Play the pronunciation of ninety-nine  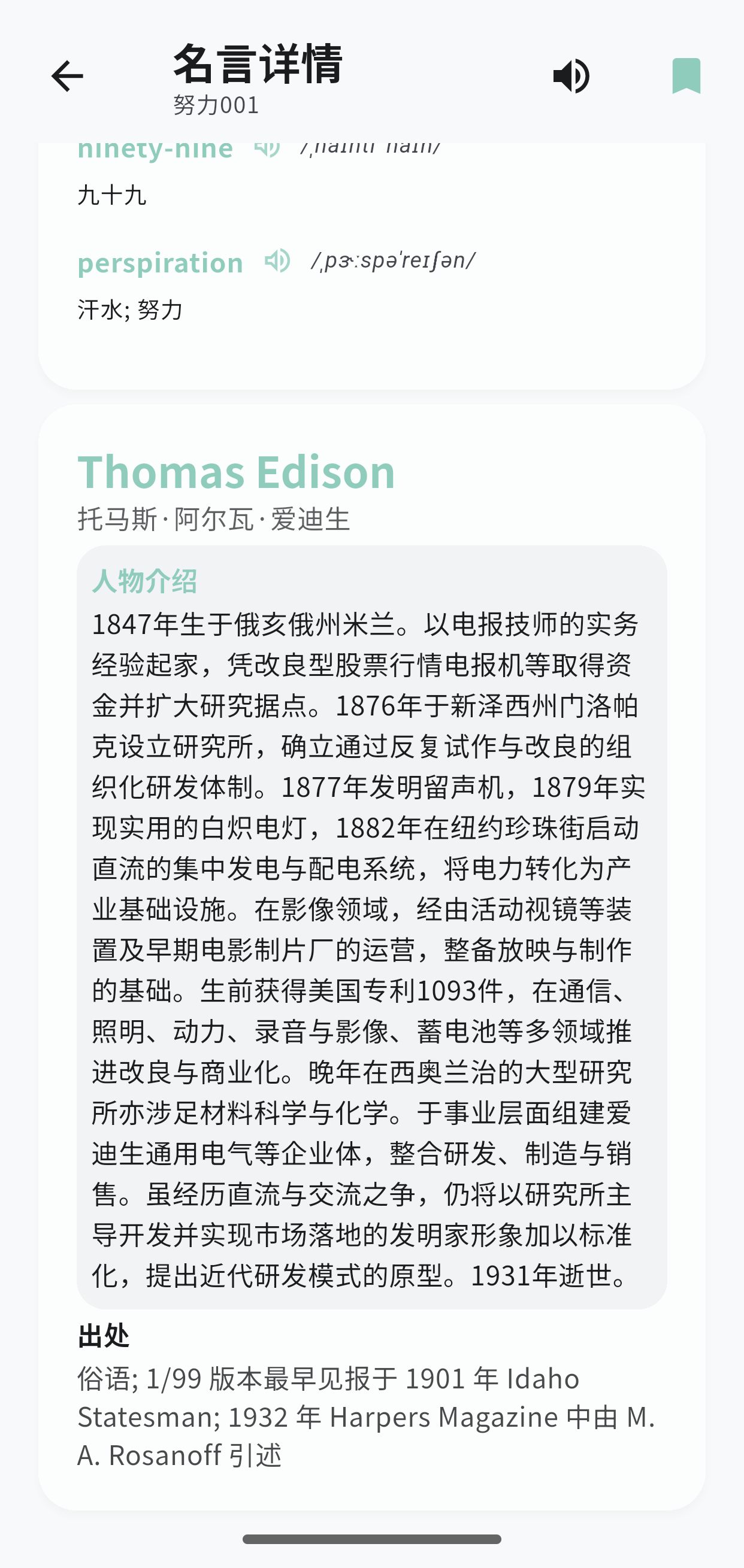(x=267, y=148)
